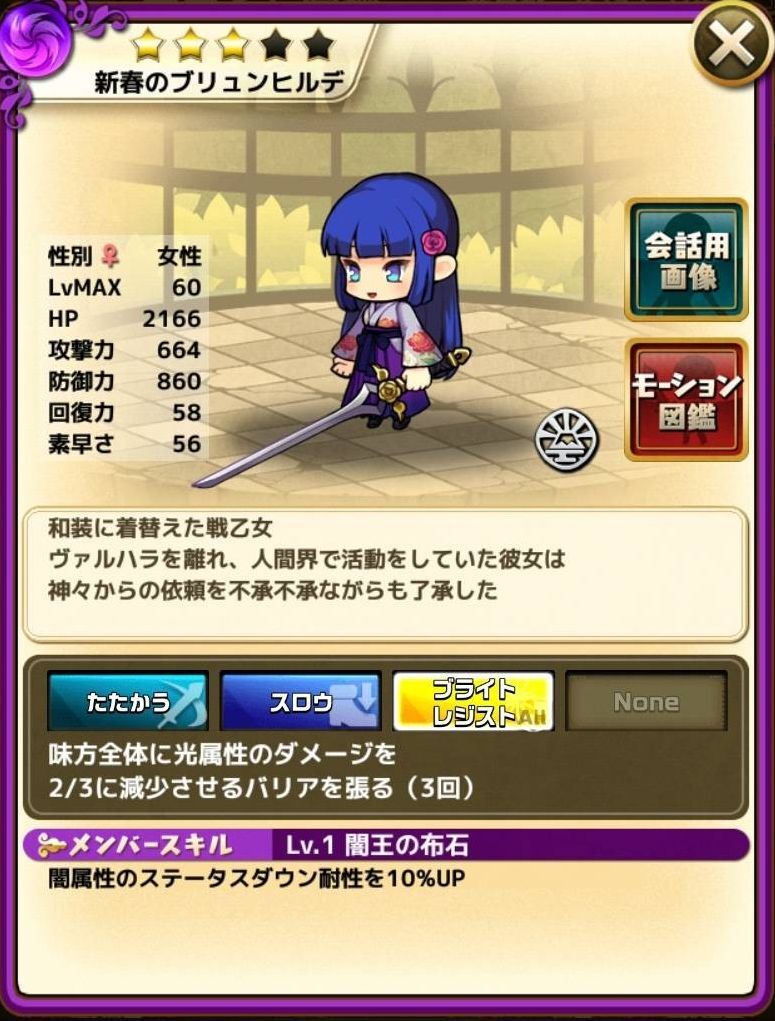This screenshot has height=1021, width=775.
Task: Open the 会話用画像 conversation image
Action: point(686,260)
